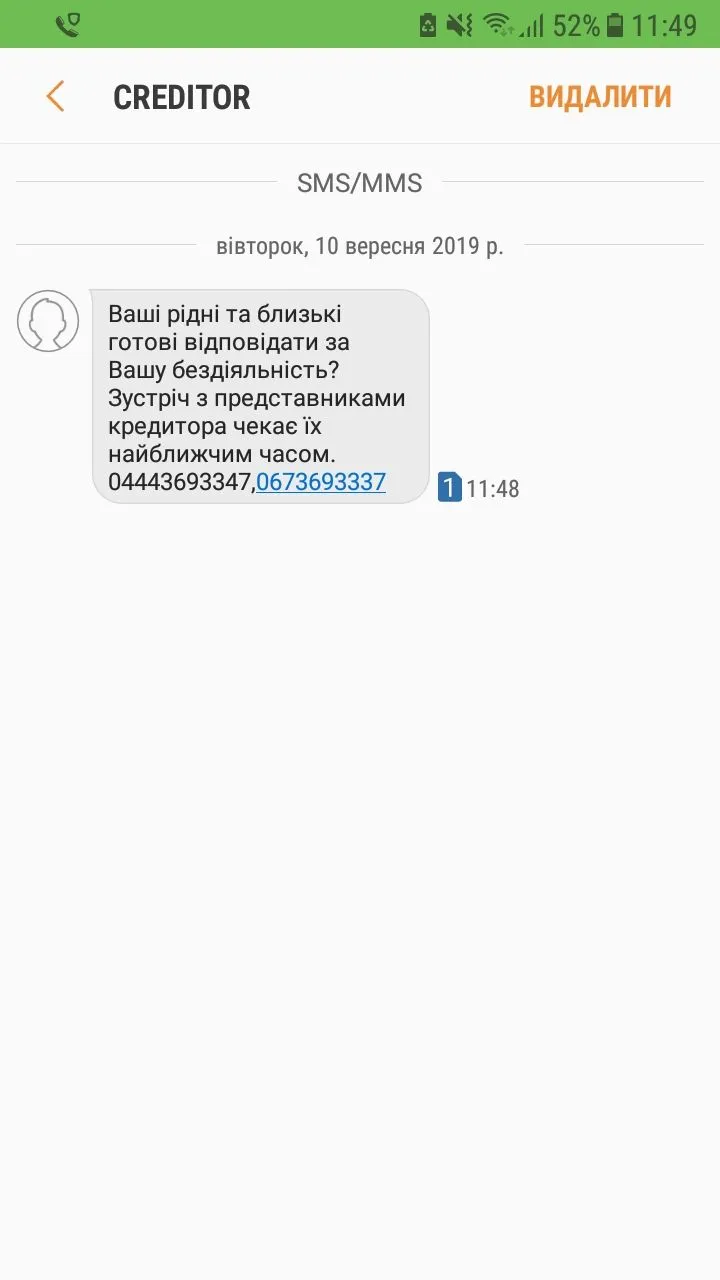Call the linked number 0673693337
720x1280 pixels.
click(321, 482)
